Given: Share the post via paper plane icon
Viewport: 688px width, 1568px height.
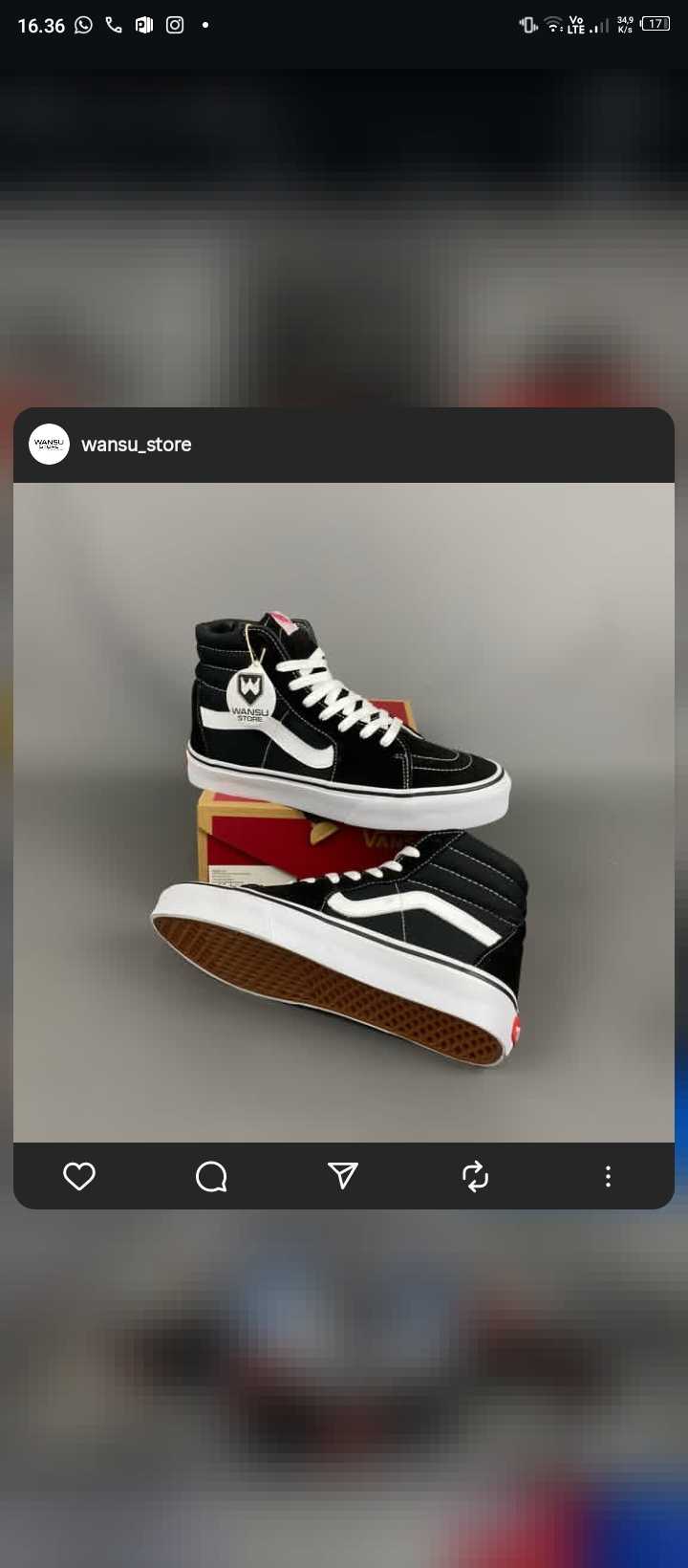Looking at the screenshot, I should [343, 1176].
